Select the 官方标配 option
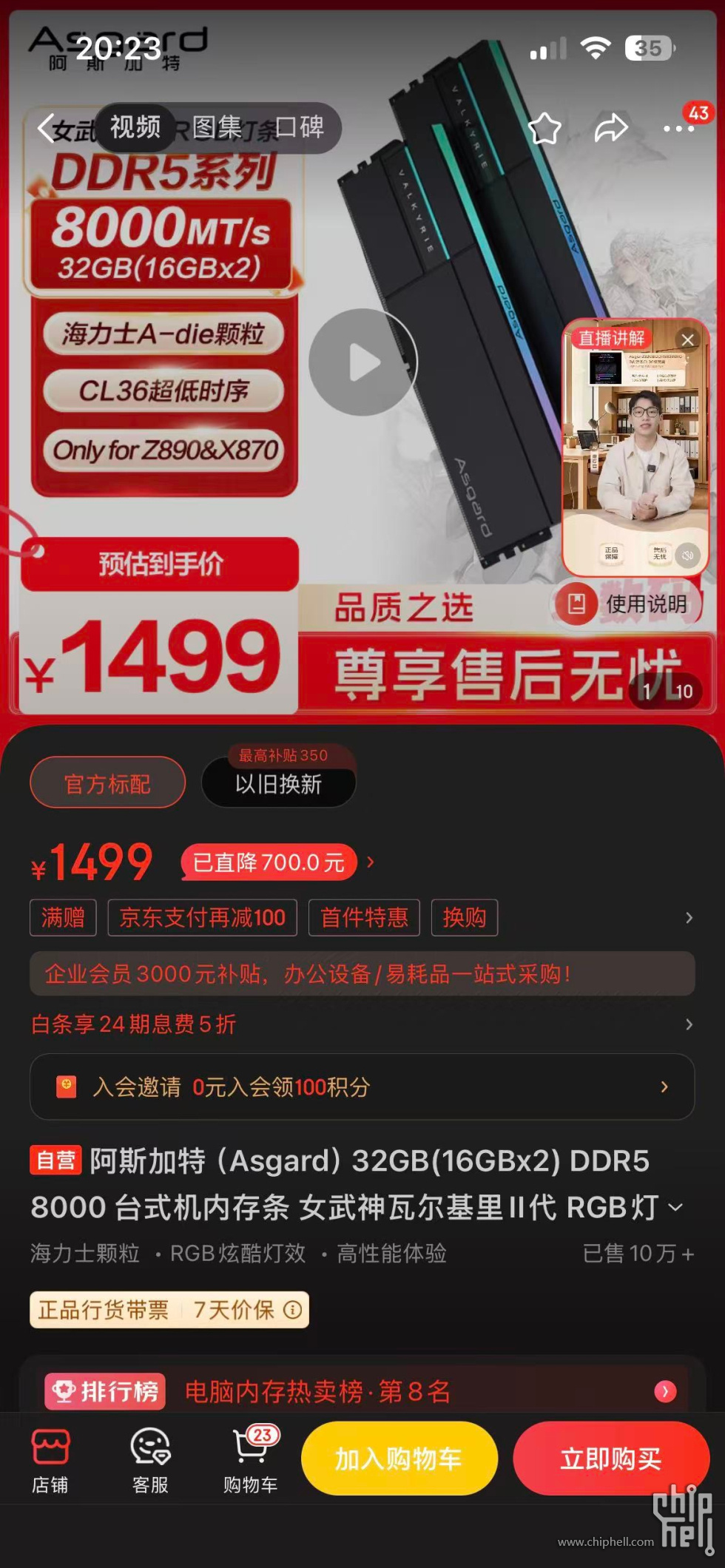Image resolution: width=725 pixels, height=1568 pixels. (107, 783)
